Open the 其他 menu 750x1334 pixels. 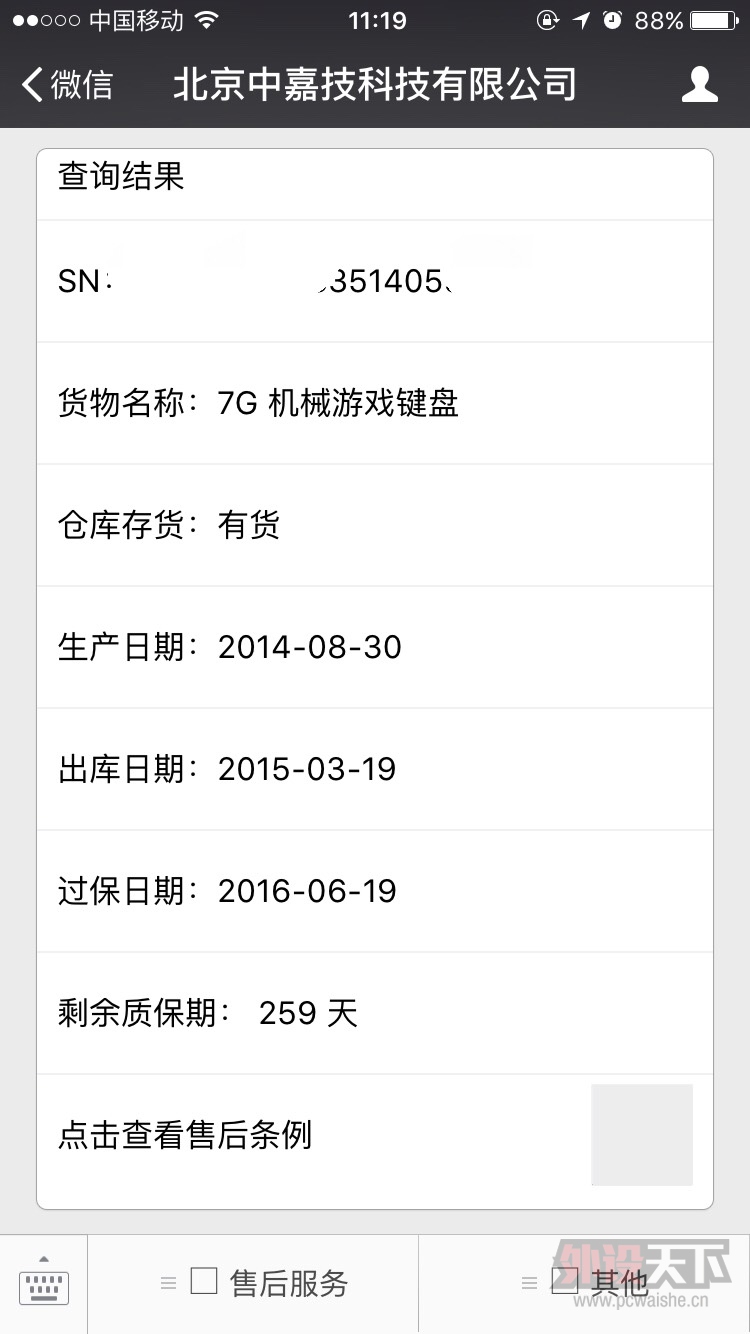584,1283
